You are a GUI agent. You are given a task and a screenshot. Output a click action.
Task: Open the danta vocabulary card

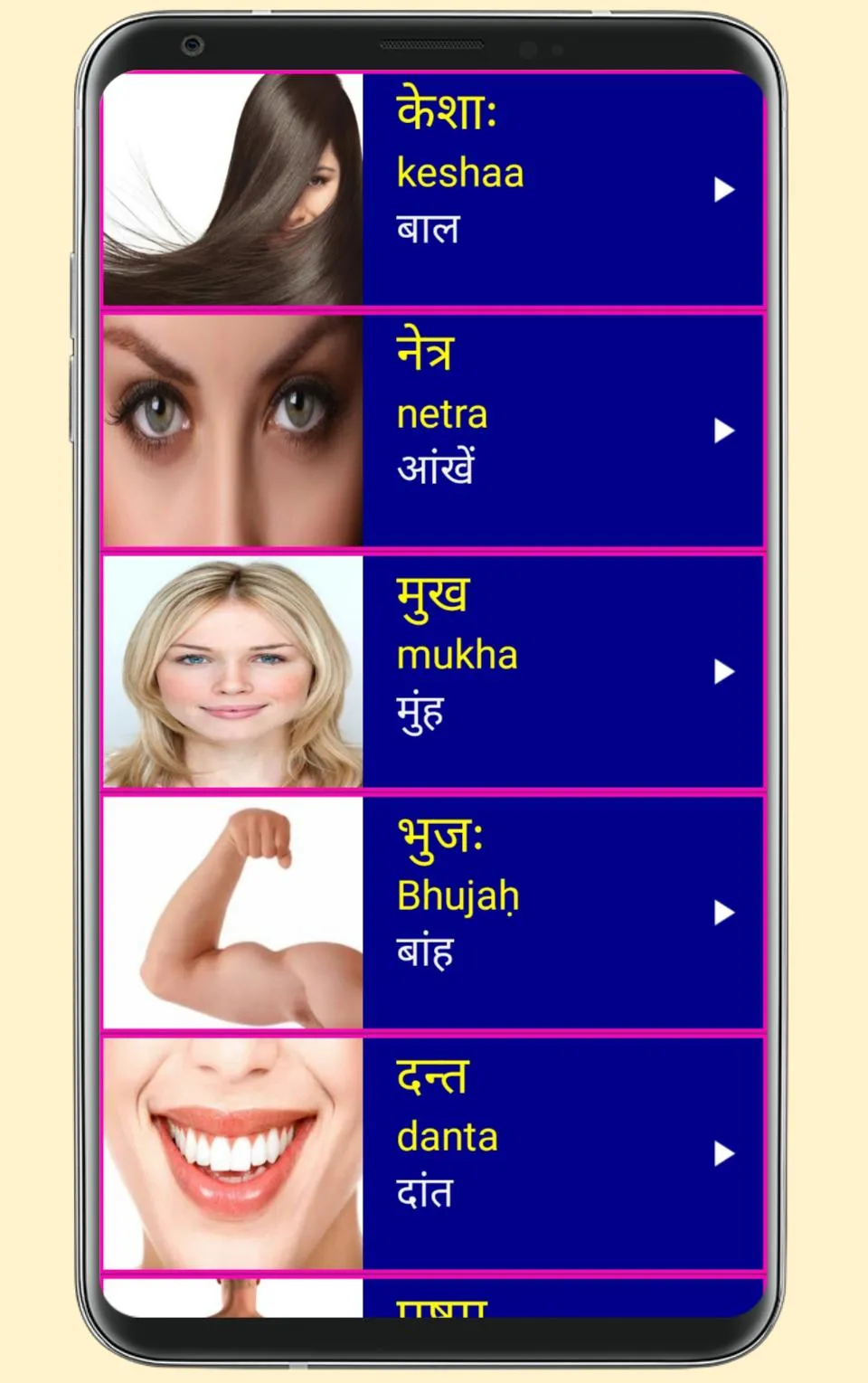561,1153
